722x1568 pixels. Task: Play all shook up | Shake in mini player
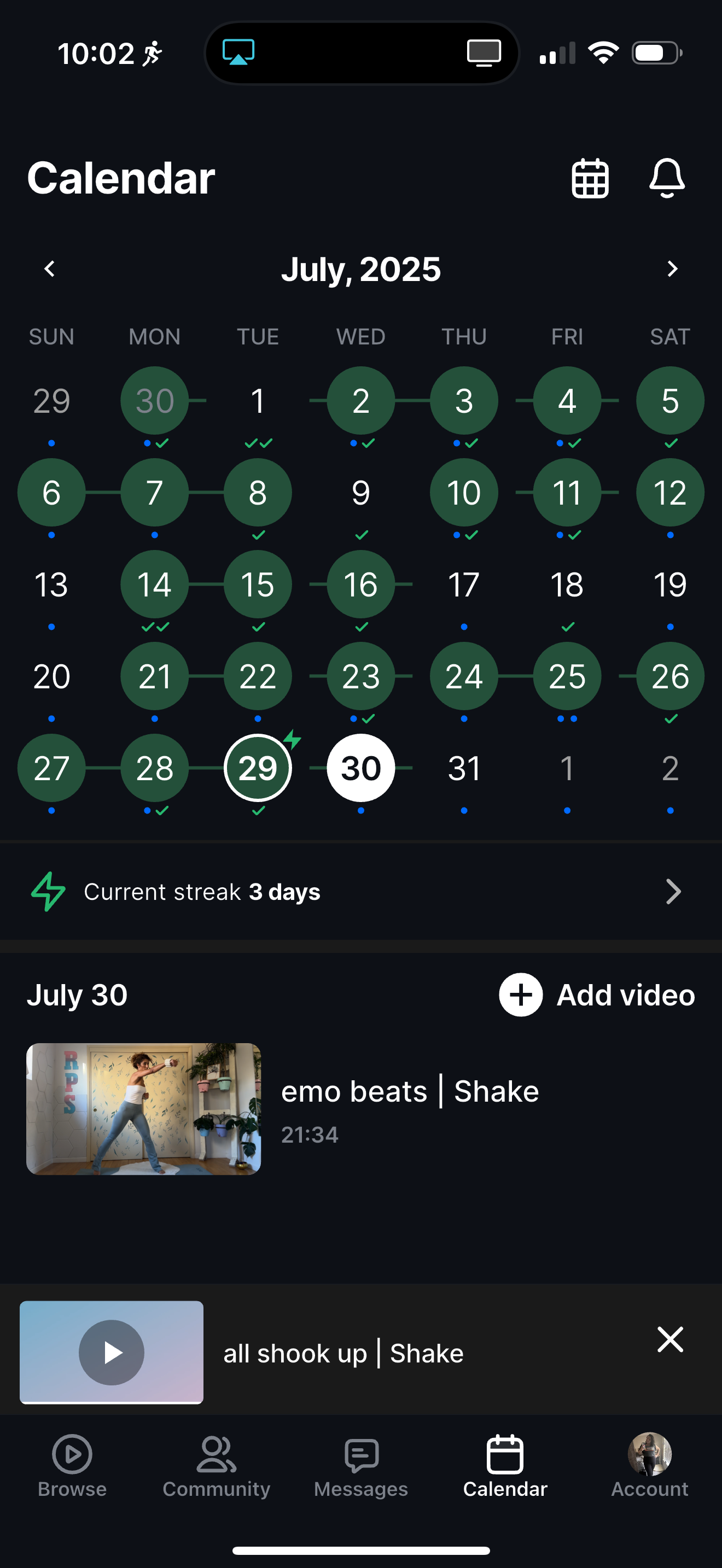(x=112, y=1353)
